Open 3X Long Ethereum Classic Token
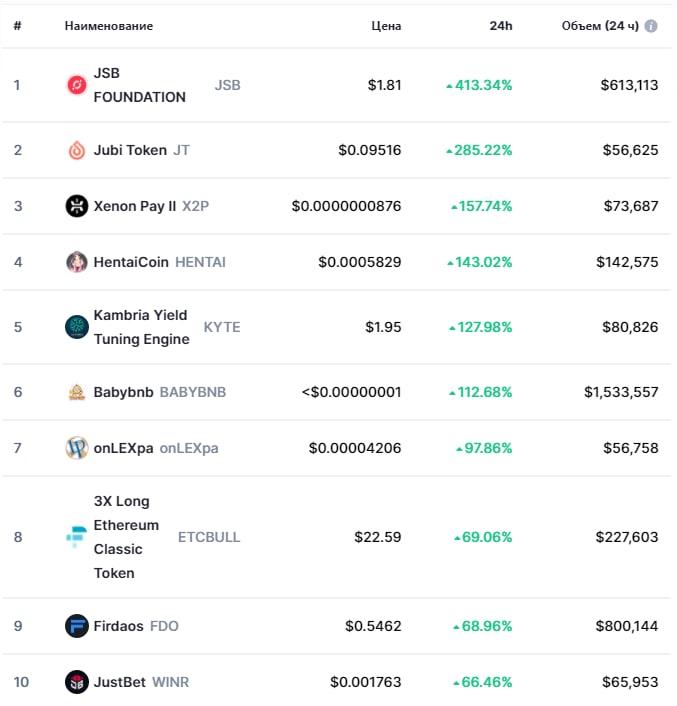This screenshot has height=706, width=677. pyautogui.click(x=126, y=537)
